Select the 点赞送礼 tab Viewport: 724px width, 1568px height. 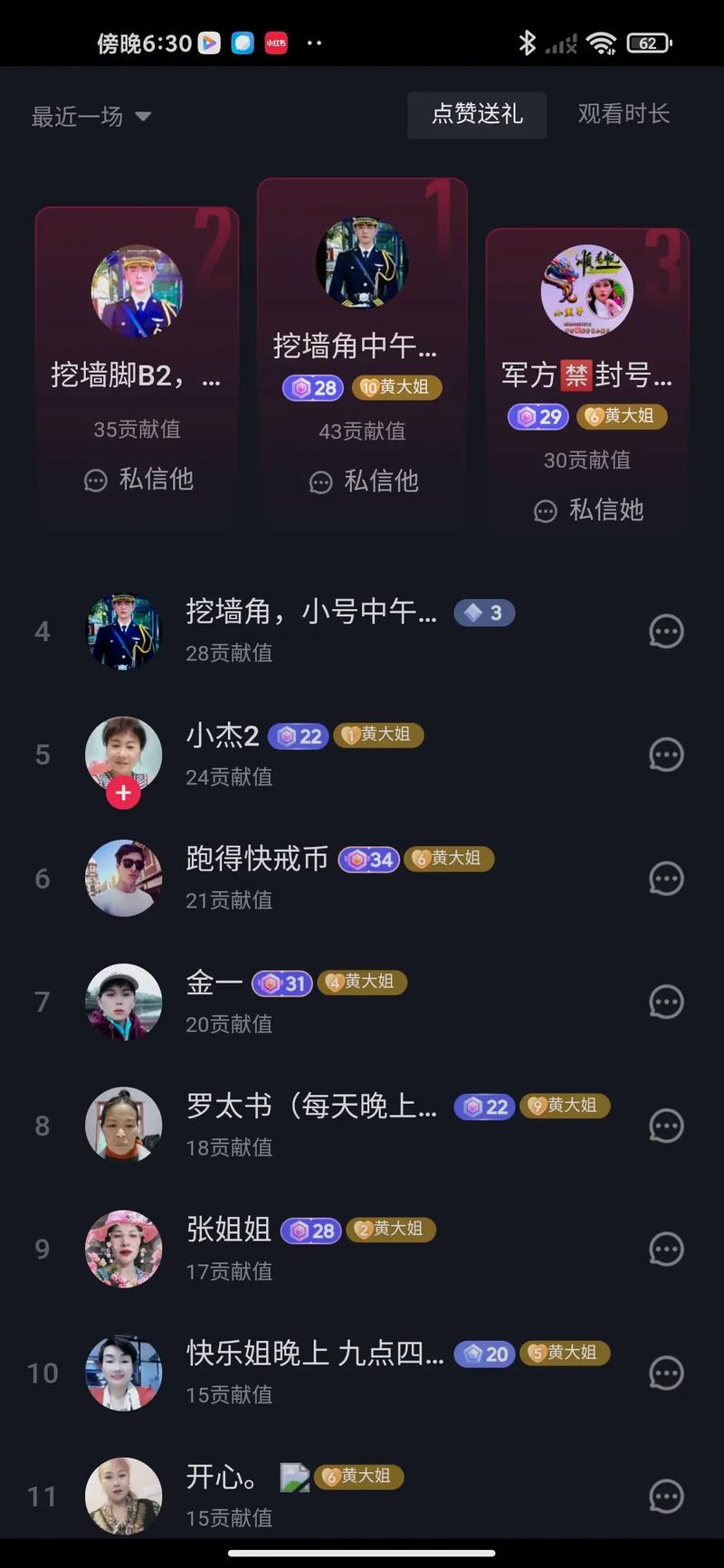point(477,115)
